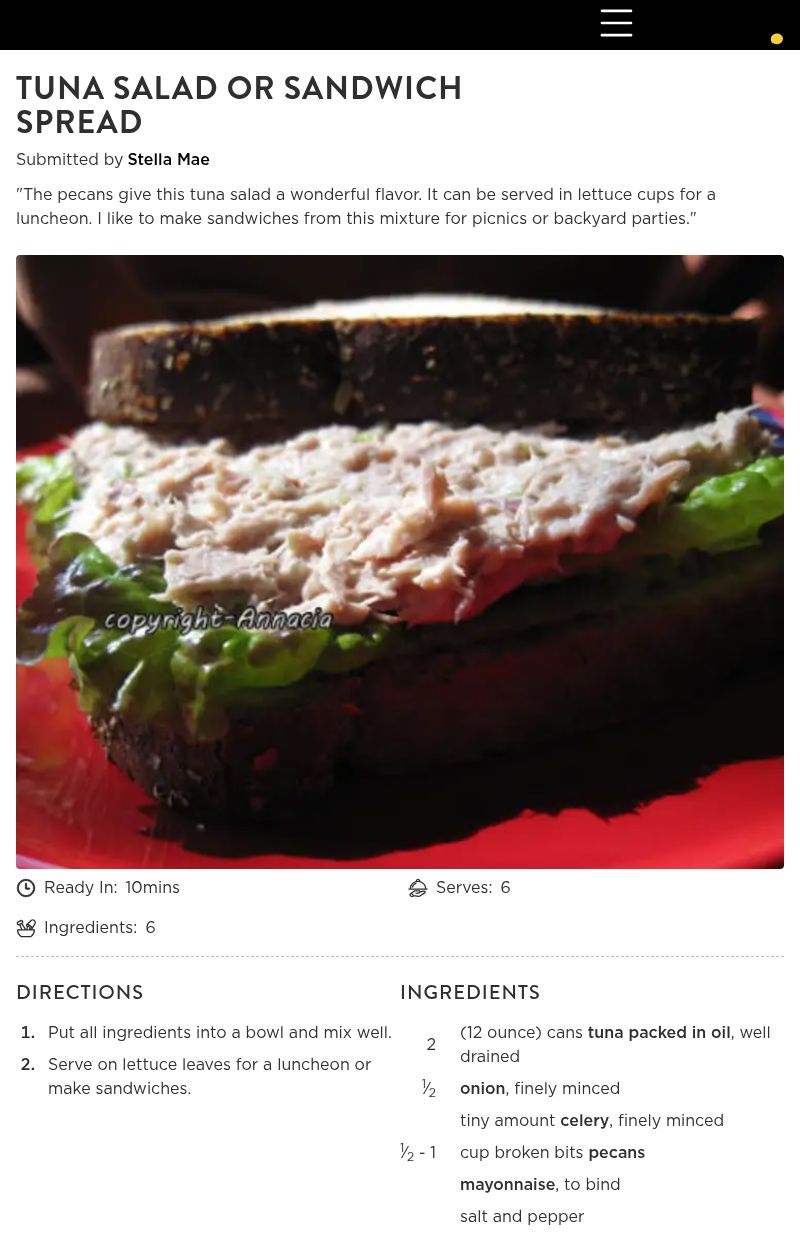
Task: Open Stella Mae's author profile
Action: (x=168, y=160)
